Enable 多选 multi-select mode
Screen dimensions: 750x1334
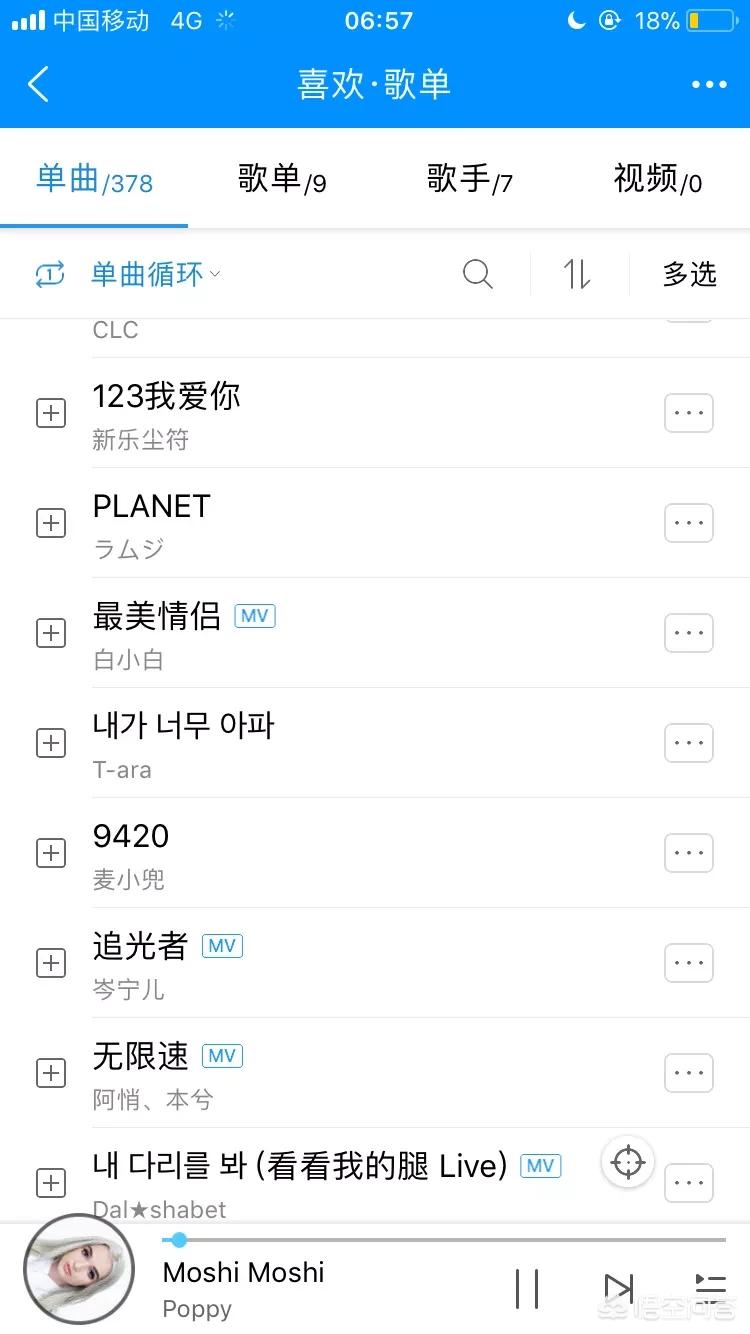pyautogui.click(x=689, y=274)
